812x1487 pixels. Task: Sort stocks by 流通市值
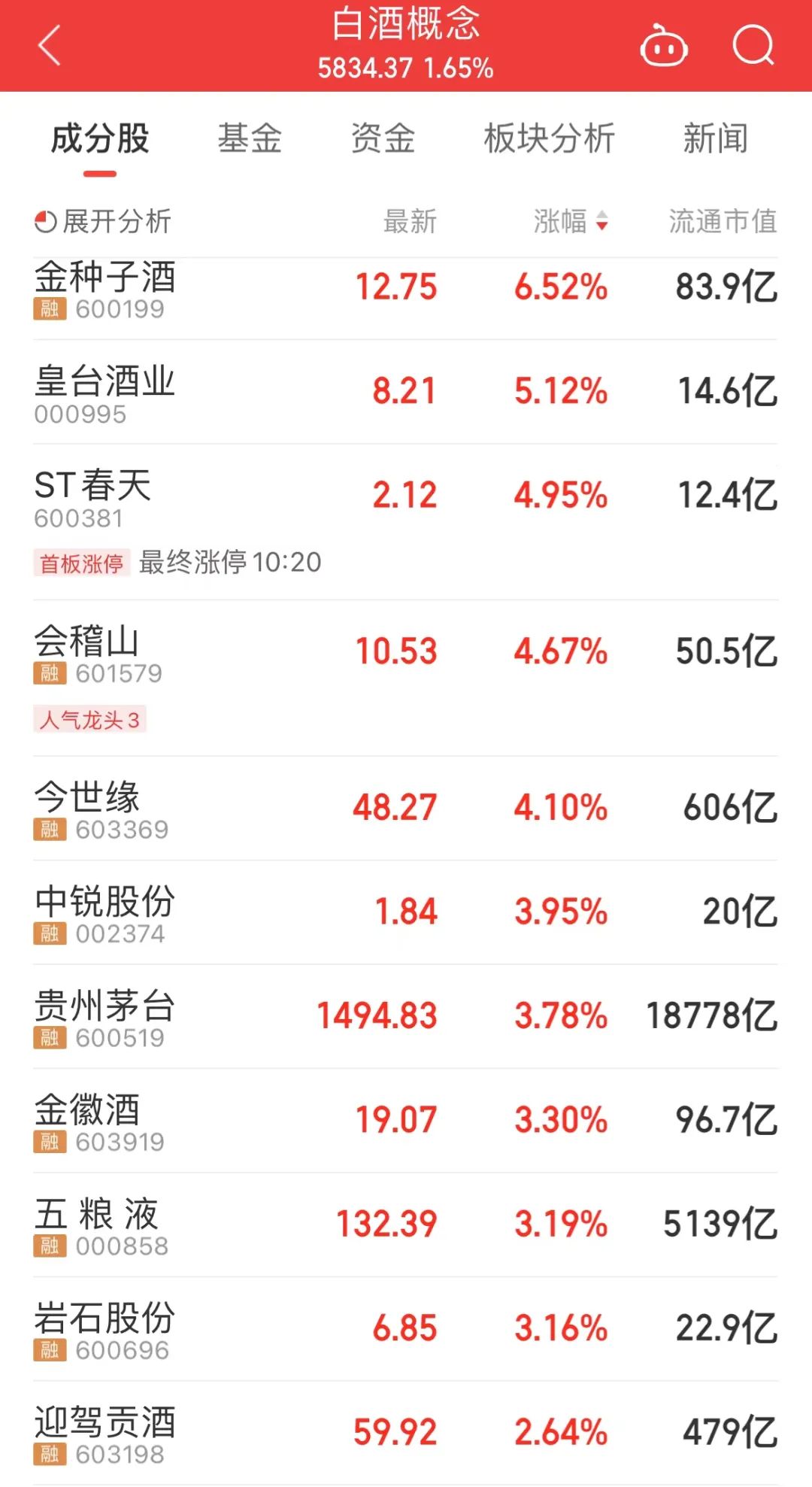point(723,221)
